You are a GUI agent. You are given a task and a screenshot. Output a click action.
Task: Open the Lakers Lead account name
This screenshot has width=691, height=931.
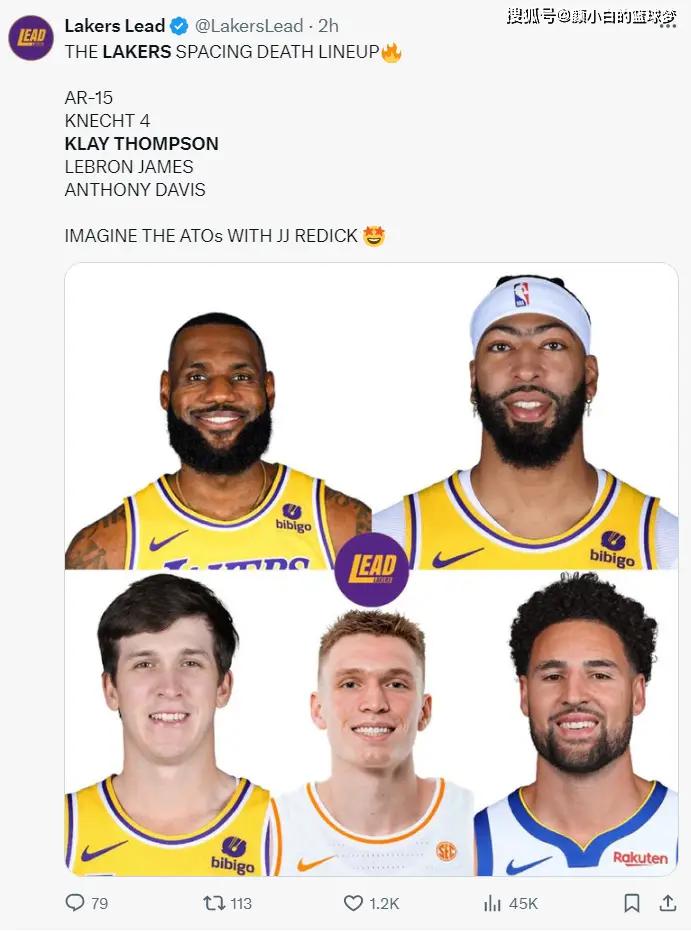click(114, 26)
